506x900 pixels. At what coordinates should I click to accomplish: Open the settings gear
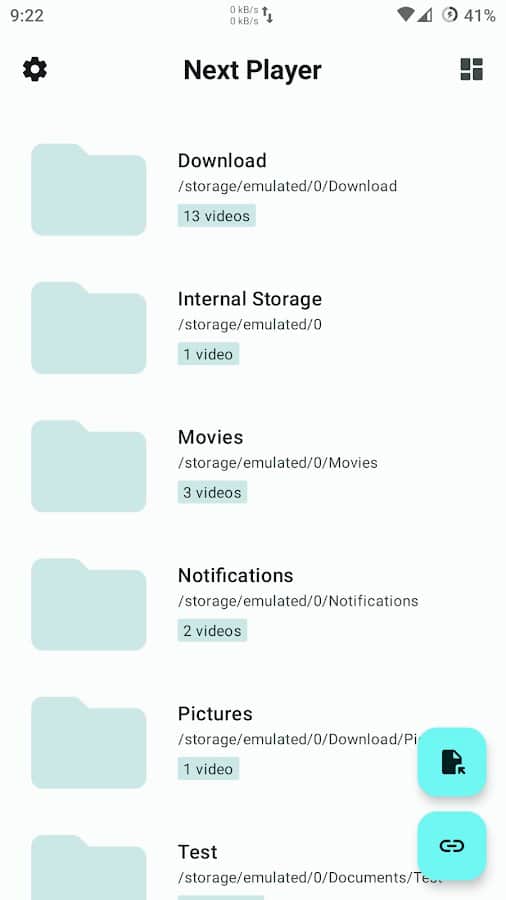pos(35,69)
